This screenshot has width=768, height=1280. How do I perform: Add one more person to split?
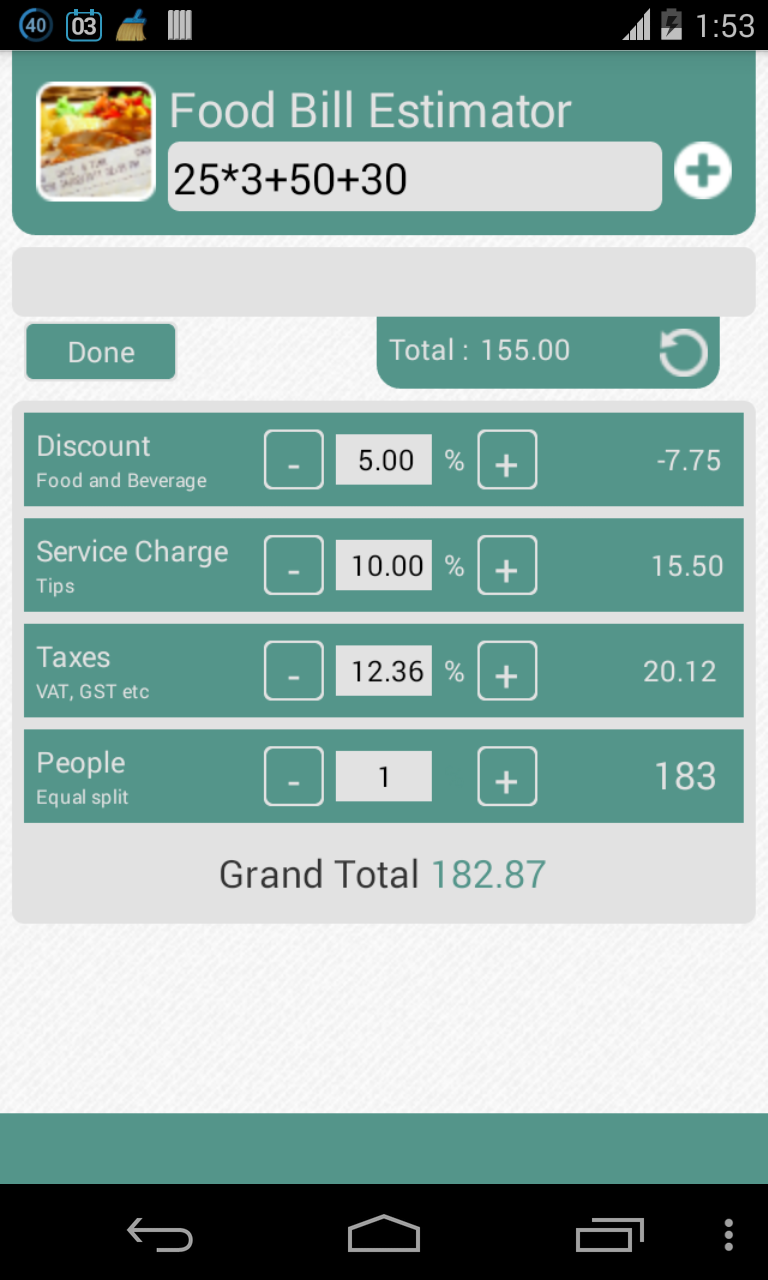[507, 776]
